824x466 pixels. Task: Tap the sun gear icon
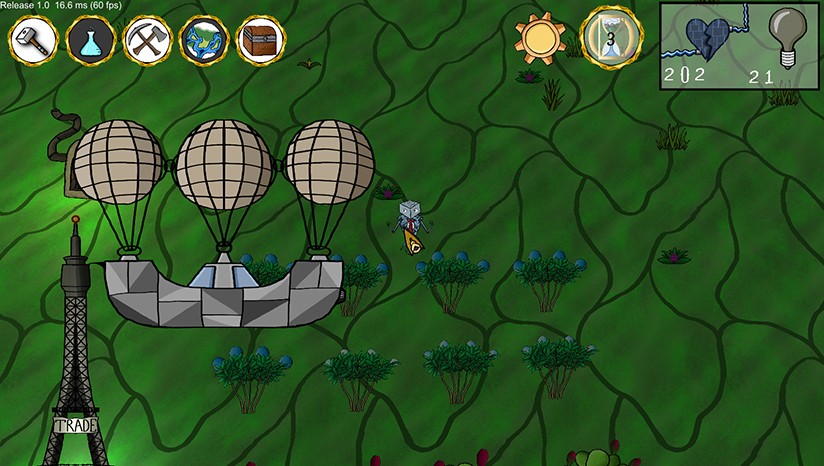tap(540, 38)
